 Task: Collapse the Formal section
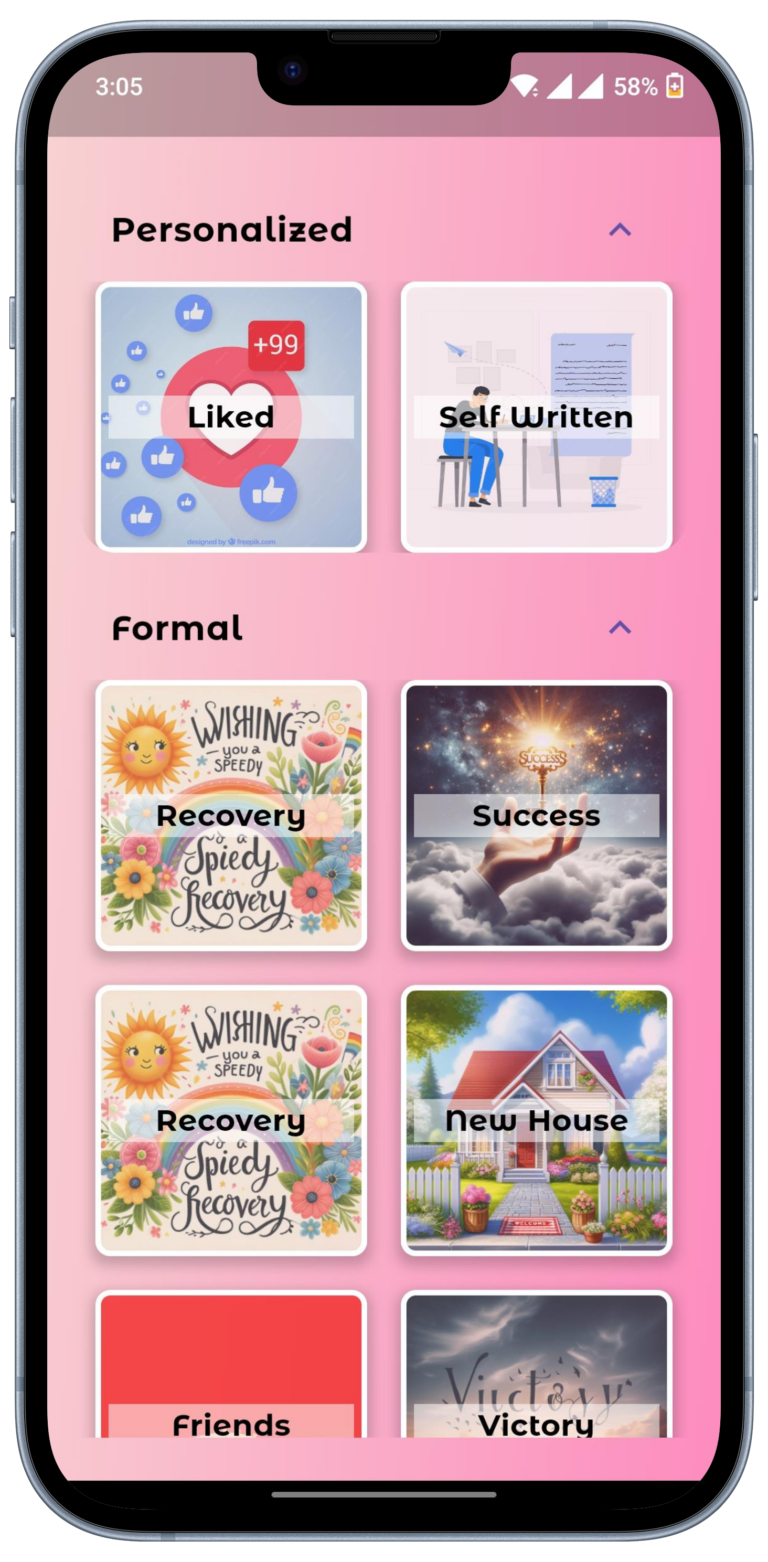click(620, 628)
